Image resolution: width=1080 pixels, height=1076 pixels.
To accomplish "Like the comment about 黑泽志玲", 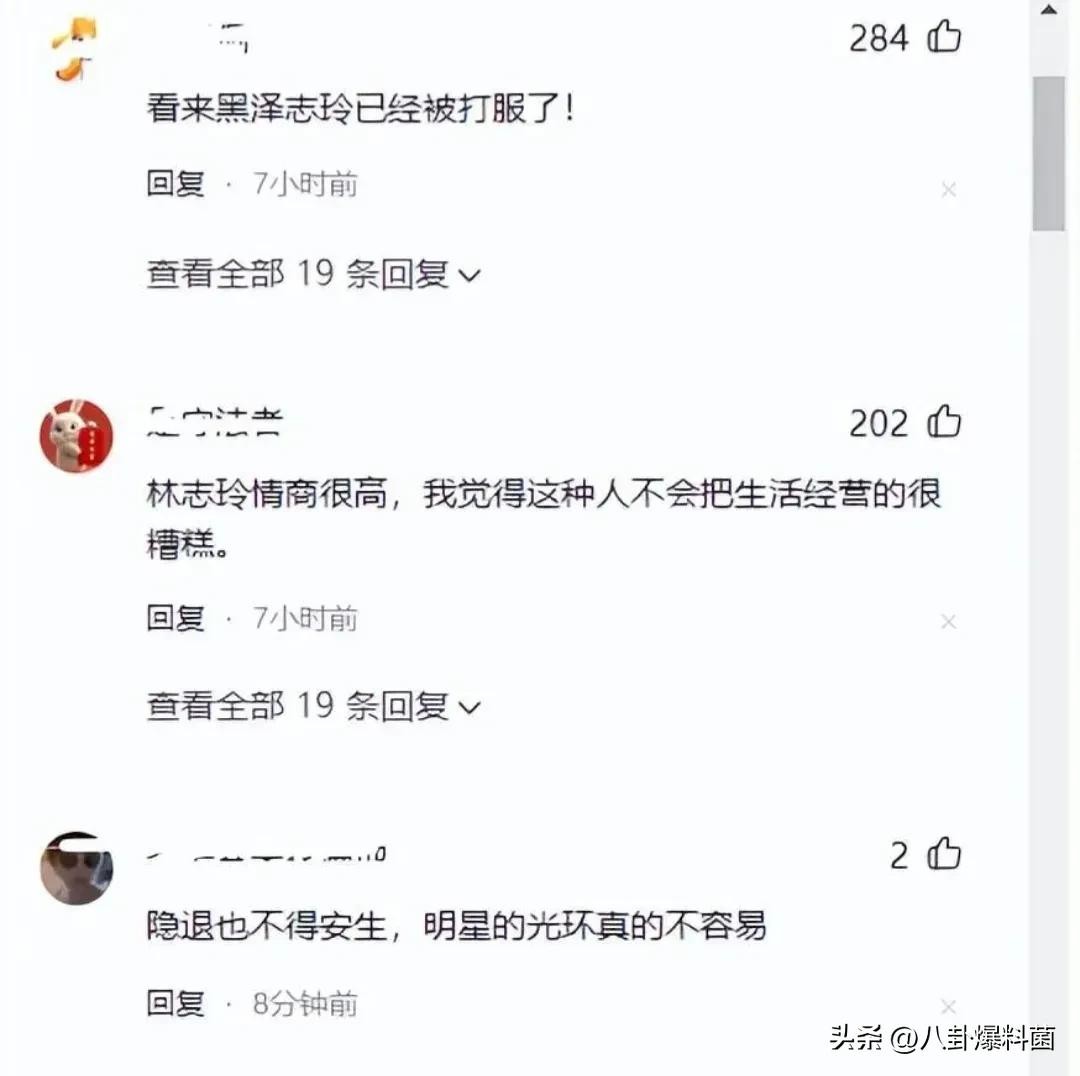I will coord(943,38).
